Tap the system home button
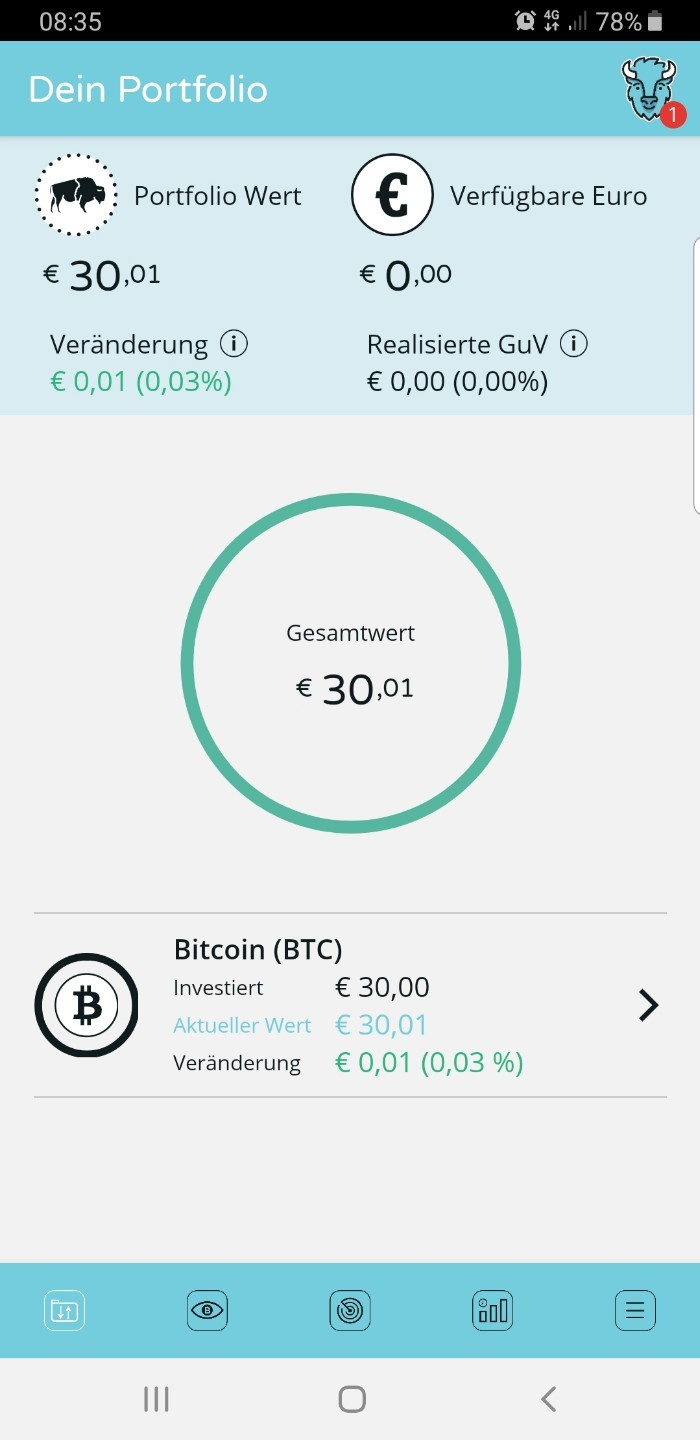The height and width of the screenshot is (1440, 700). pyautogui.click(x=351, y=1398)
